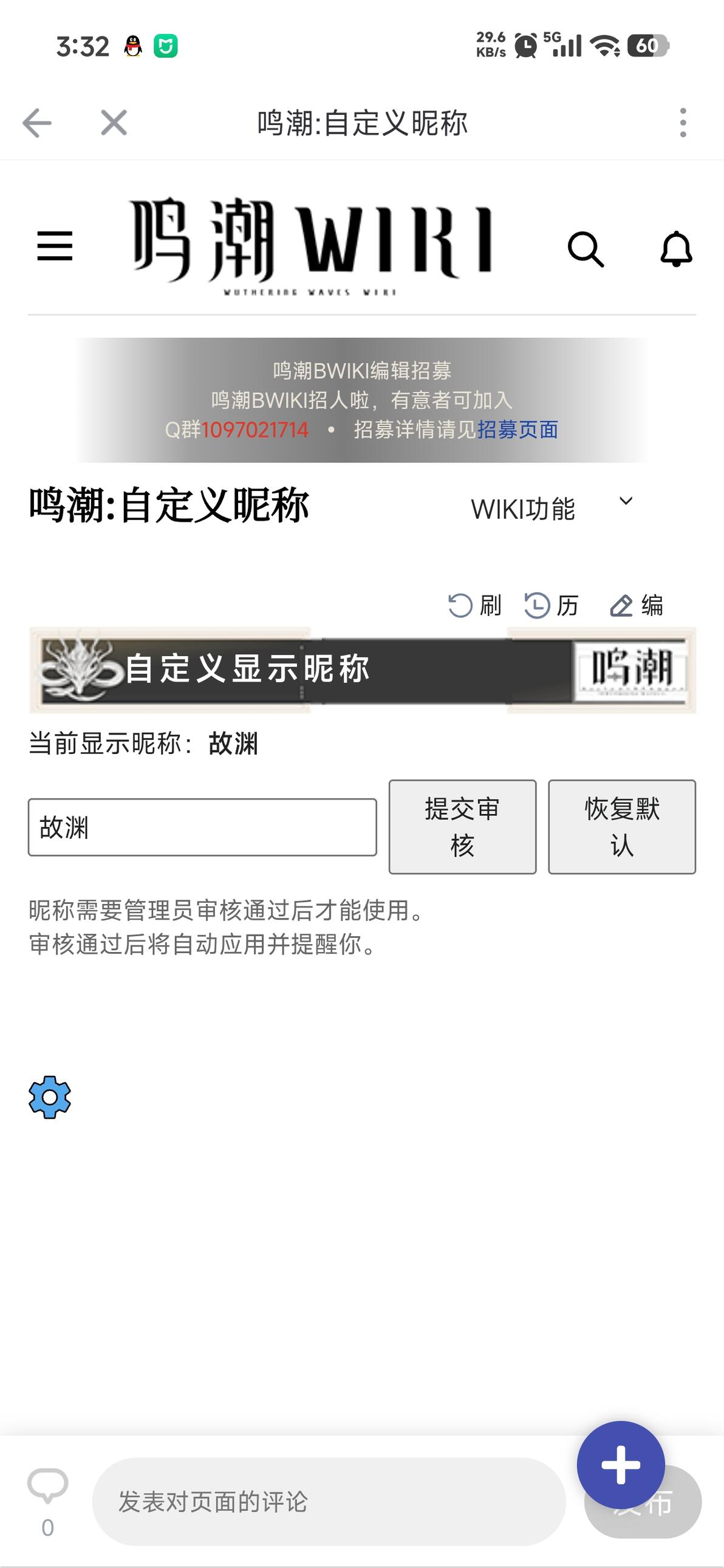Open the notifications bell

click(x=676, y=249)
